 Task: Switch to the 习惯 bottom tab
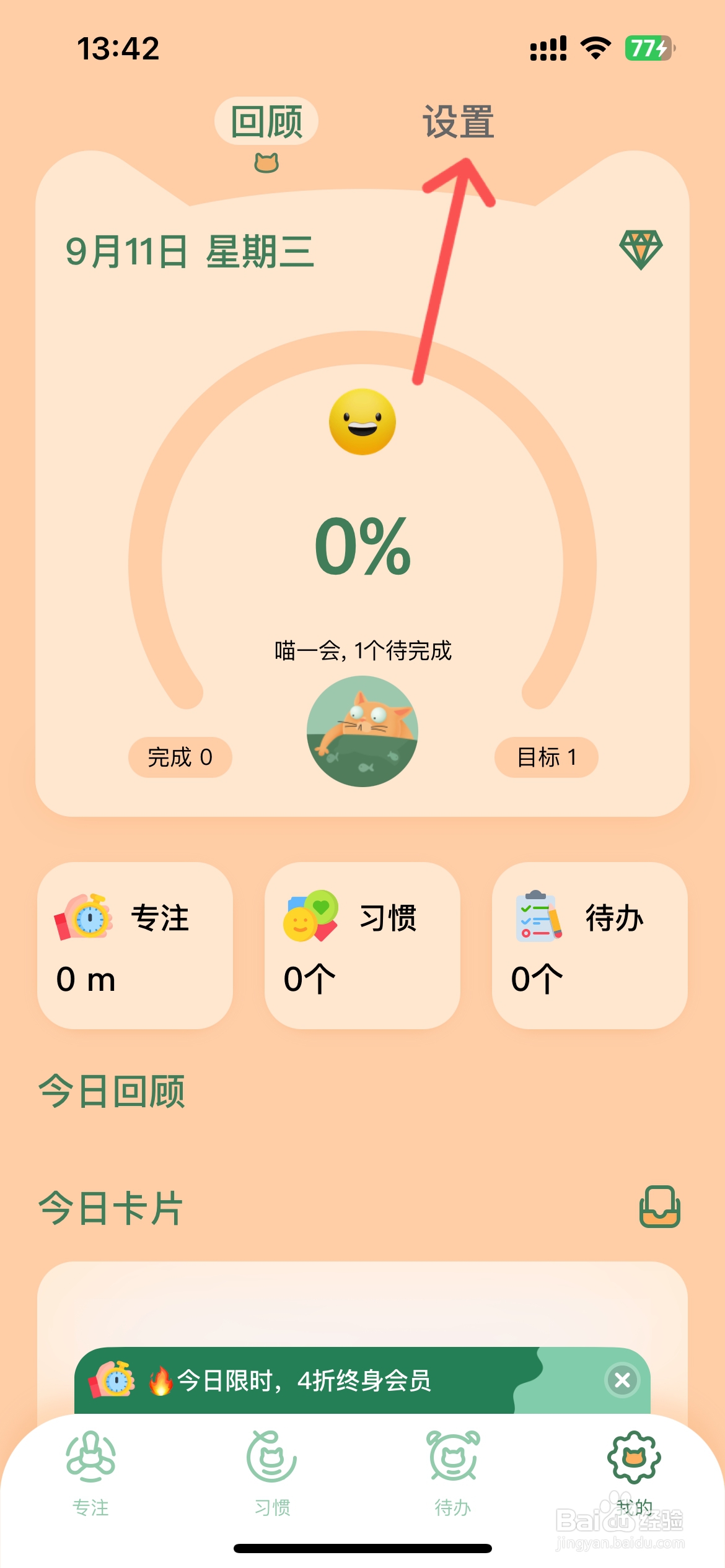pos(272,1471)
